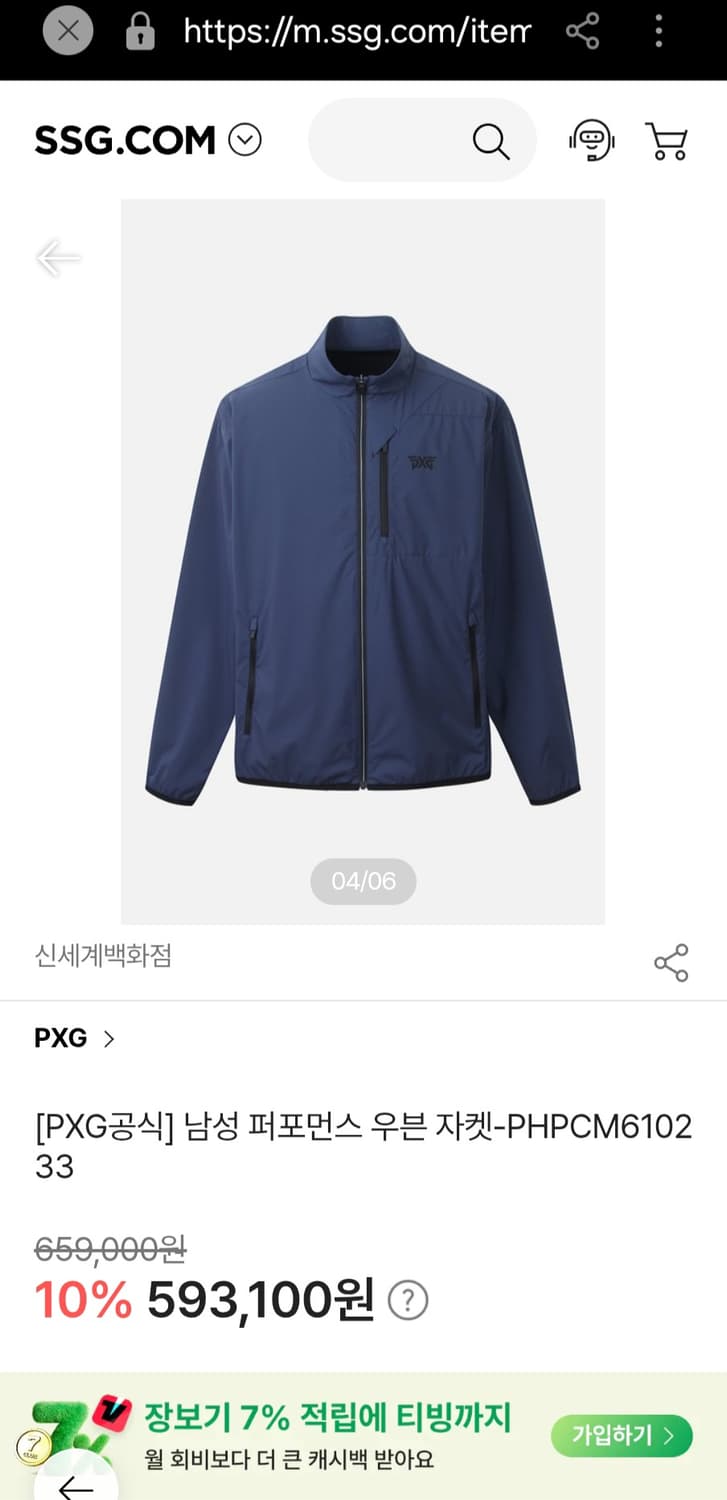The image size is (727, 1500).
Task: Tap the search input box
Action: click(x=400, y=141)
